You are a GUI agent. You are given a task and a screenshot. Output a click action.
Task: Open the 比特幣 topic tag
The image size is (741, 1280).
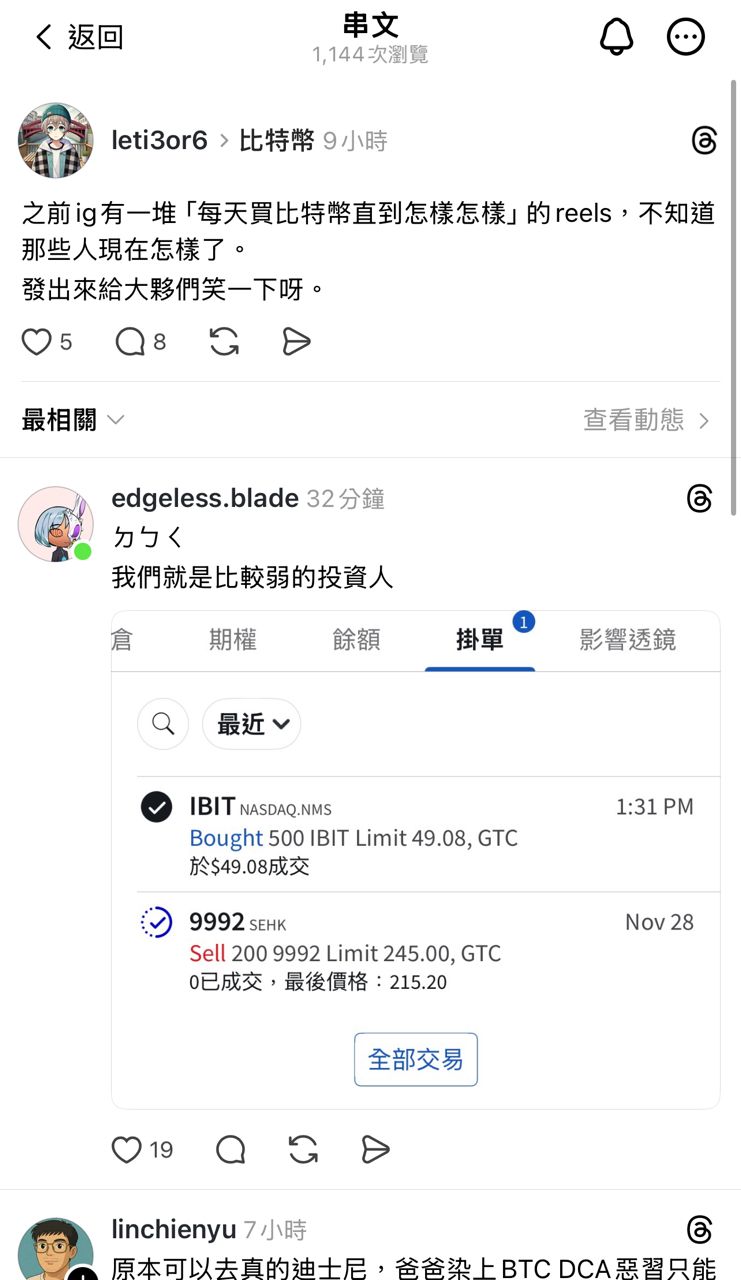[x=277, y=141]
